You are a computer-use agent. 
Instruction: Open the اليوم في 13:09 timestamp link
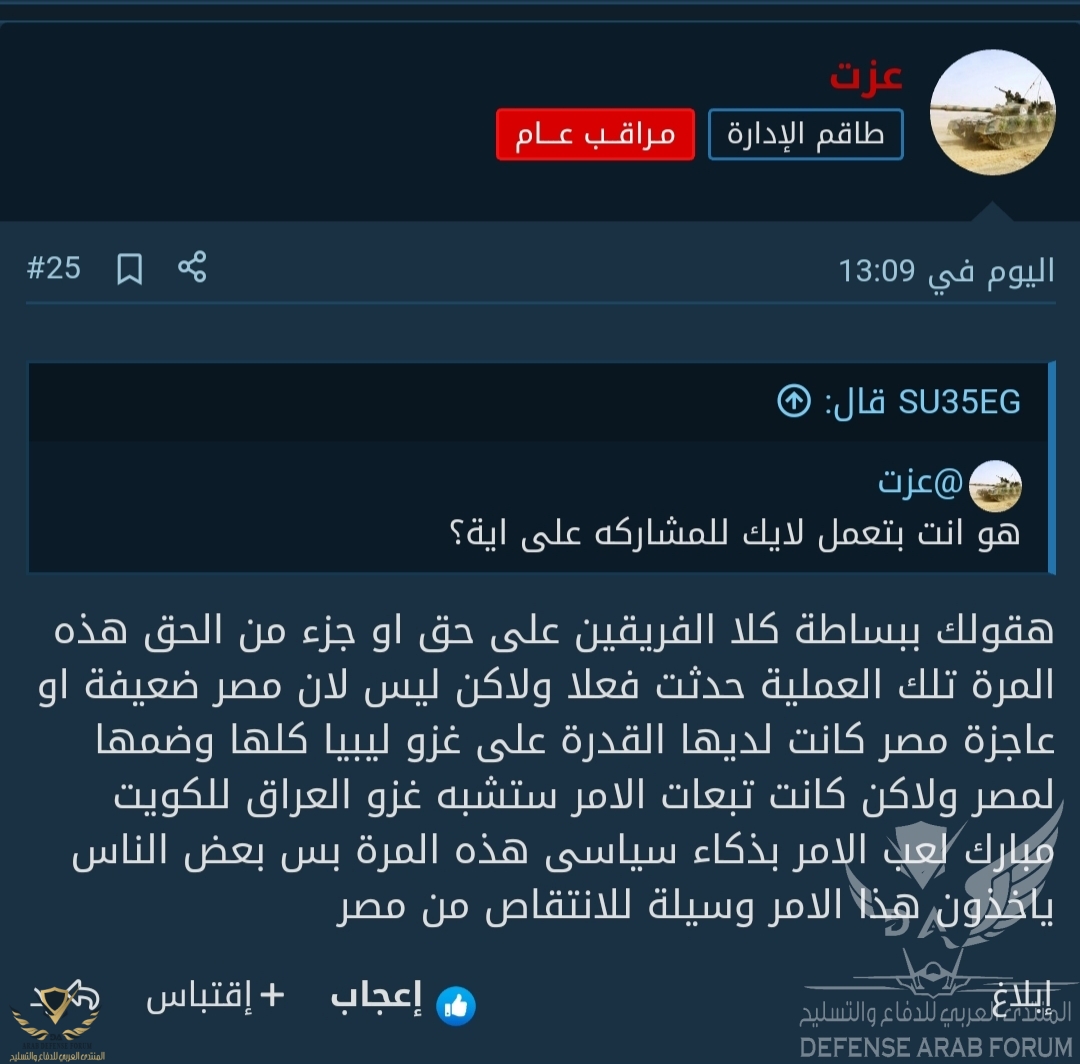point(946,270)
